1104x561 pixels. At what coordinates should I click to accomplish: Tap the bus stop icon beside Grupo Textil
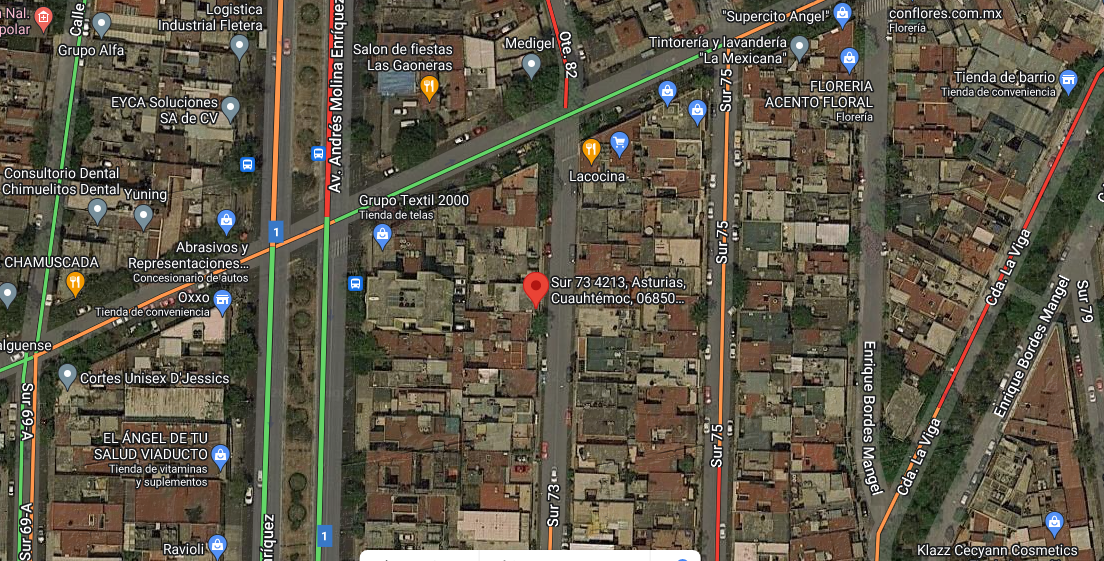point(355,284)
